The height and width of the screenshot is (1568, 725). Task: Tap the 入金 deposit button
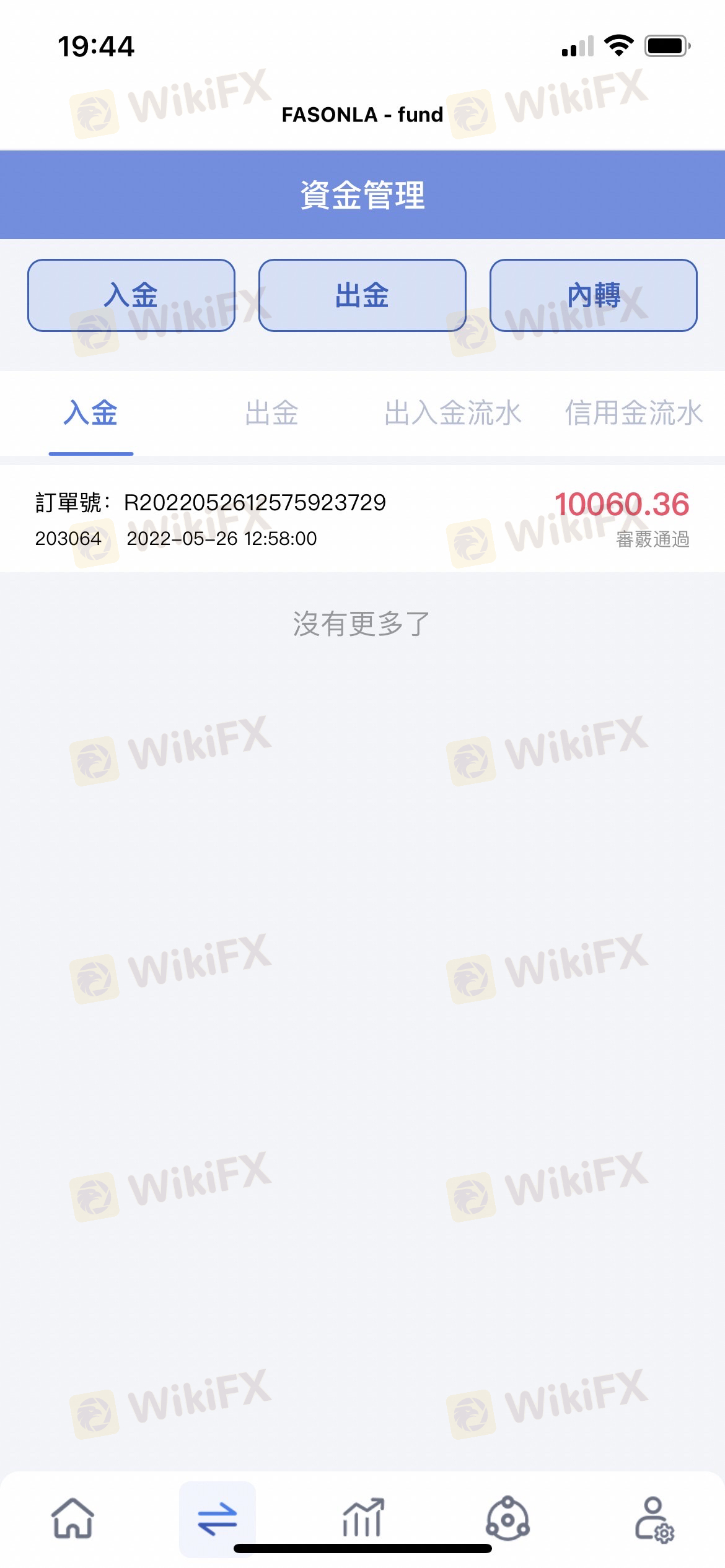[x=131, y=295]
